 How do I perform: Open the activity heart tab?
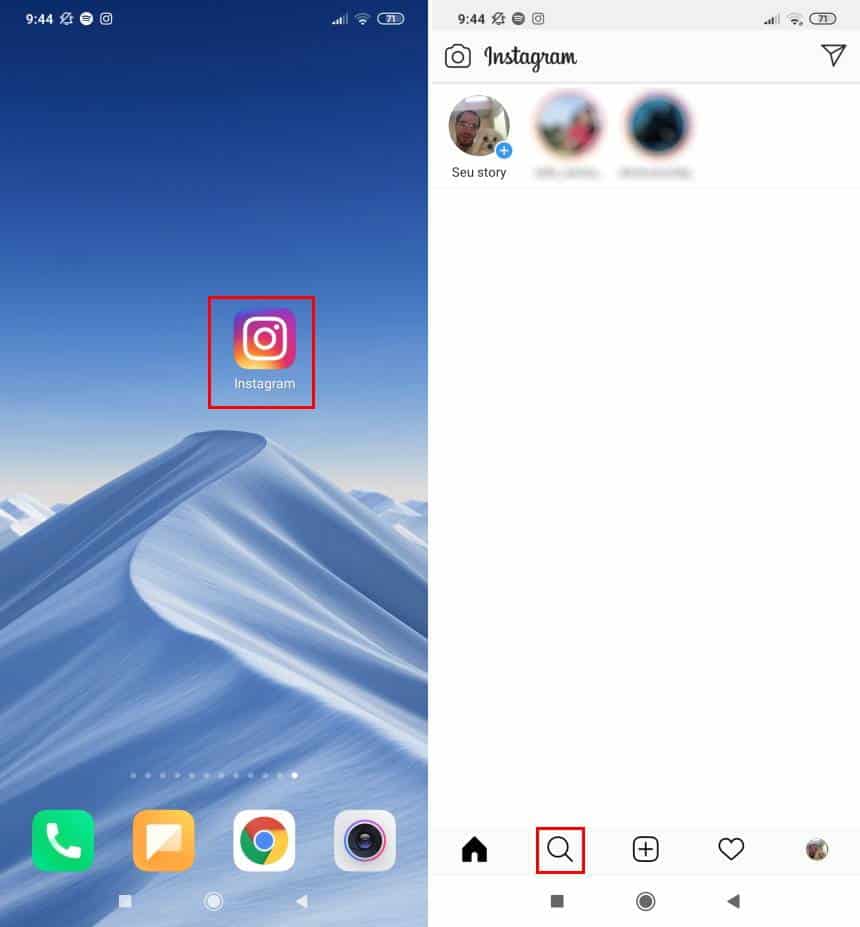point(731,849)
